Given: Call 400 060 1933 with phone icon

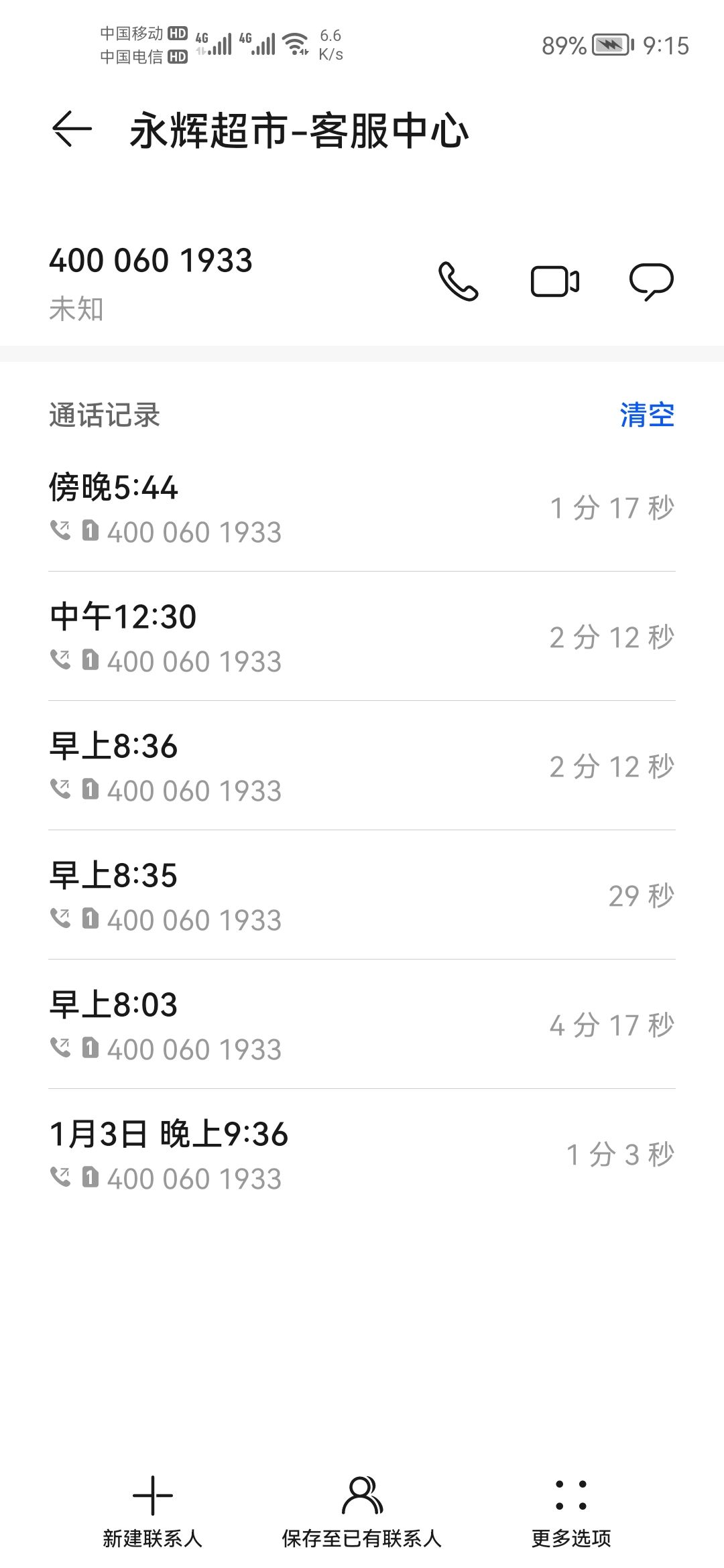Looking at the screenshot, I should coord(459,281).
